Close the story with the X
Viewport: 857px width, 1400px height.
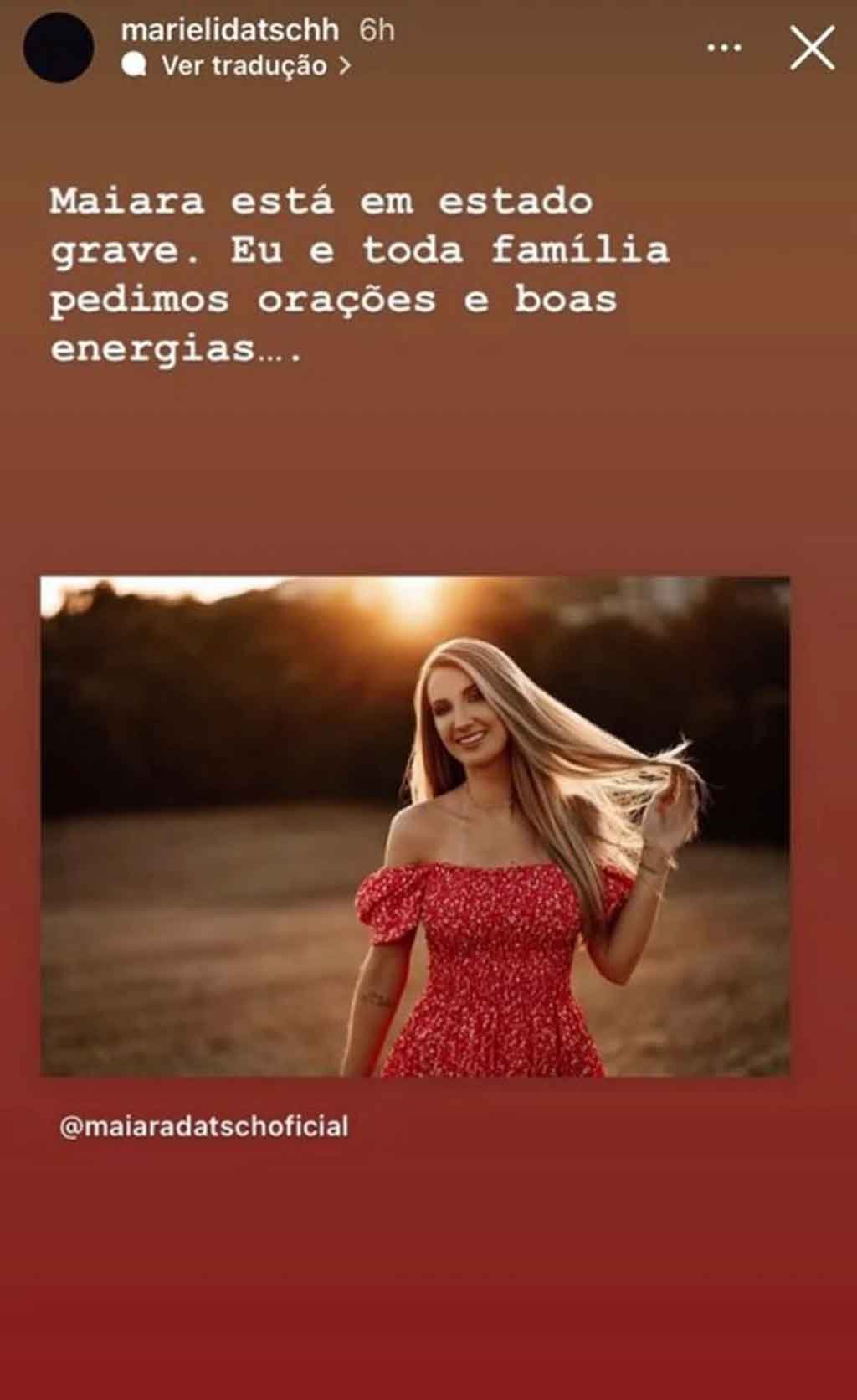812,48
